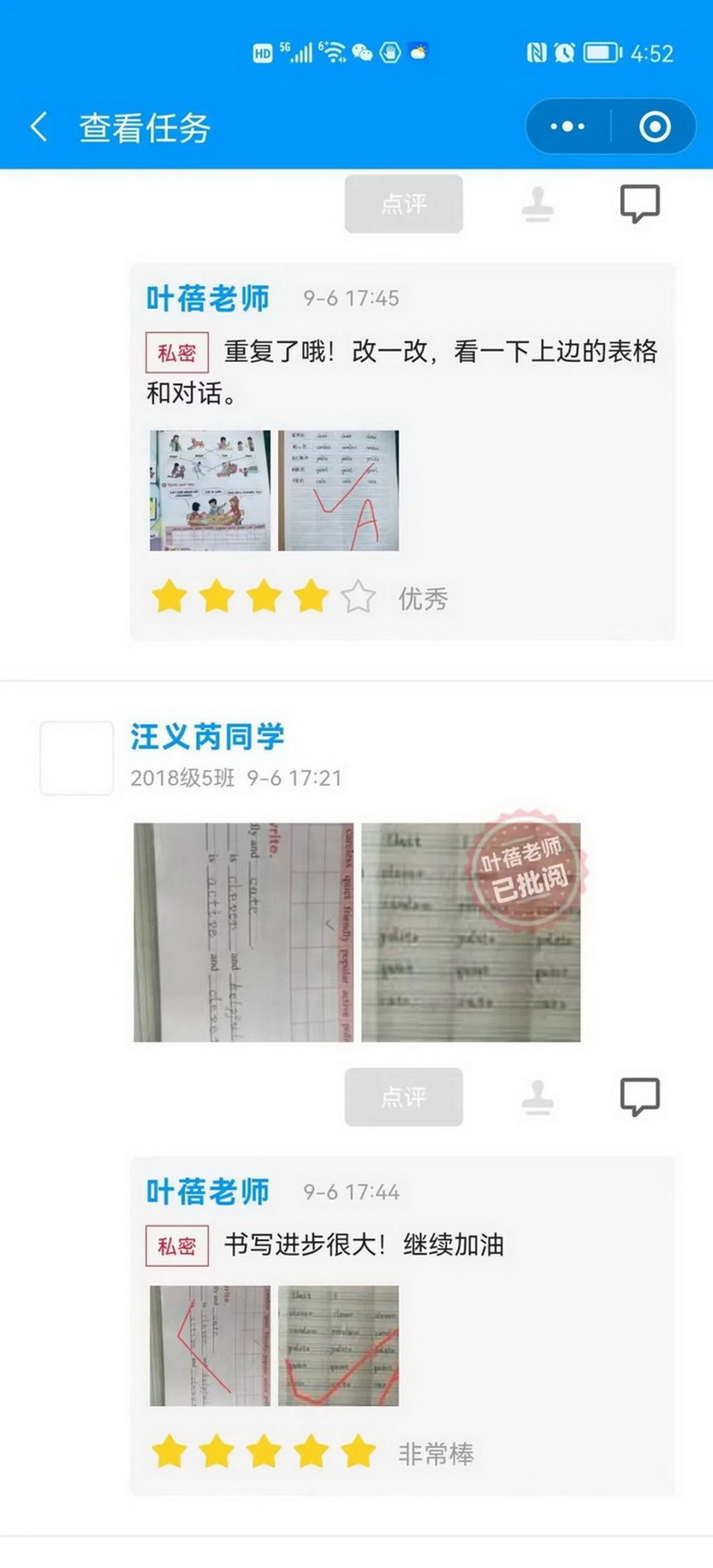Open 汪义芮同学's profile name
713x1568 pixels.
[208, 737]
